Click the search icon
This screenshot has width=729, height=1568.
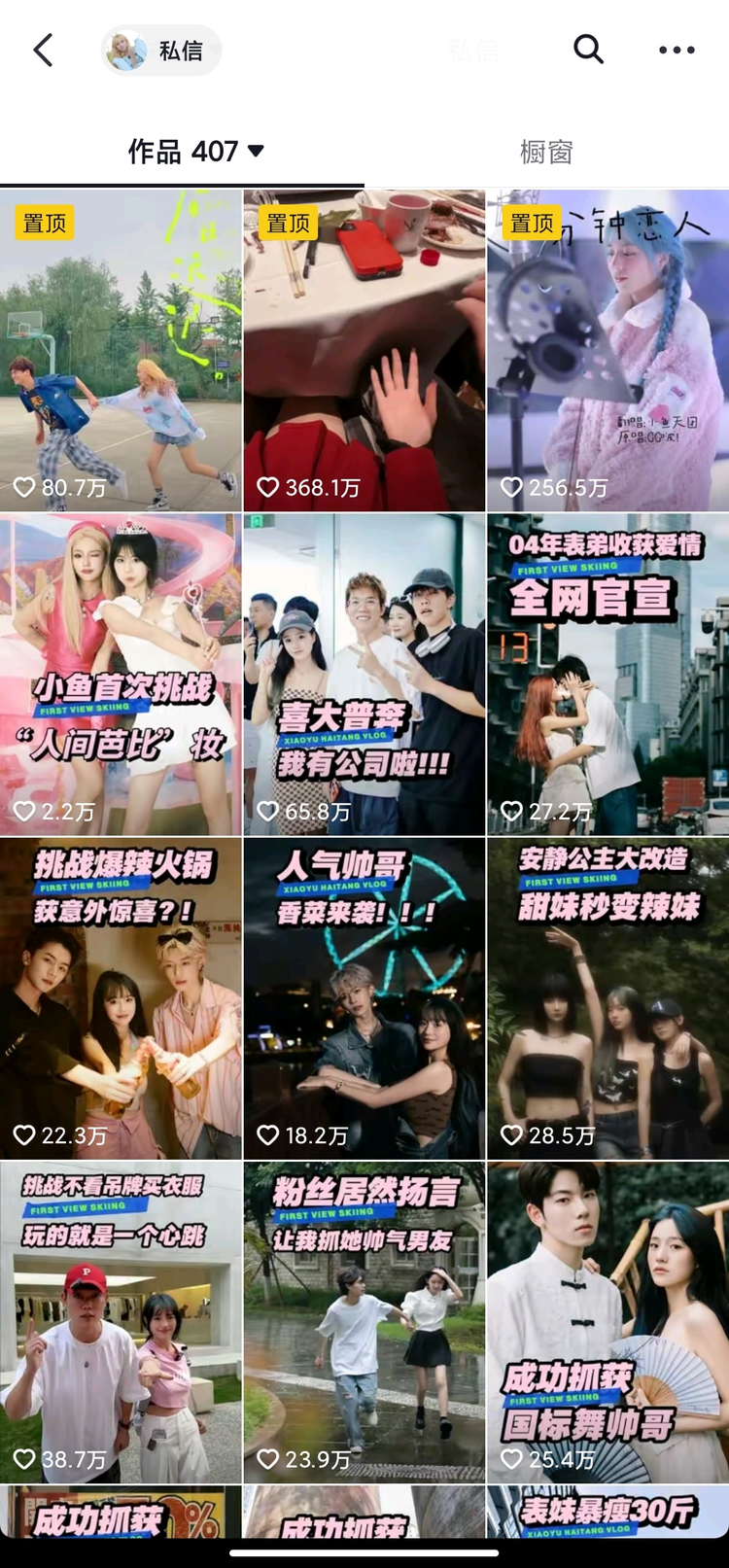pyautogui.click(x=587, y=50)
